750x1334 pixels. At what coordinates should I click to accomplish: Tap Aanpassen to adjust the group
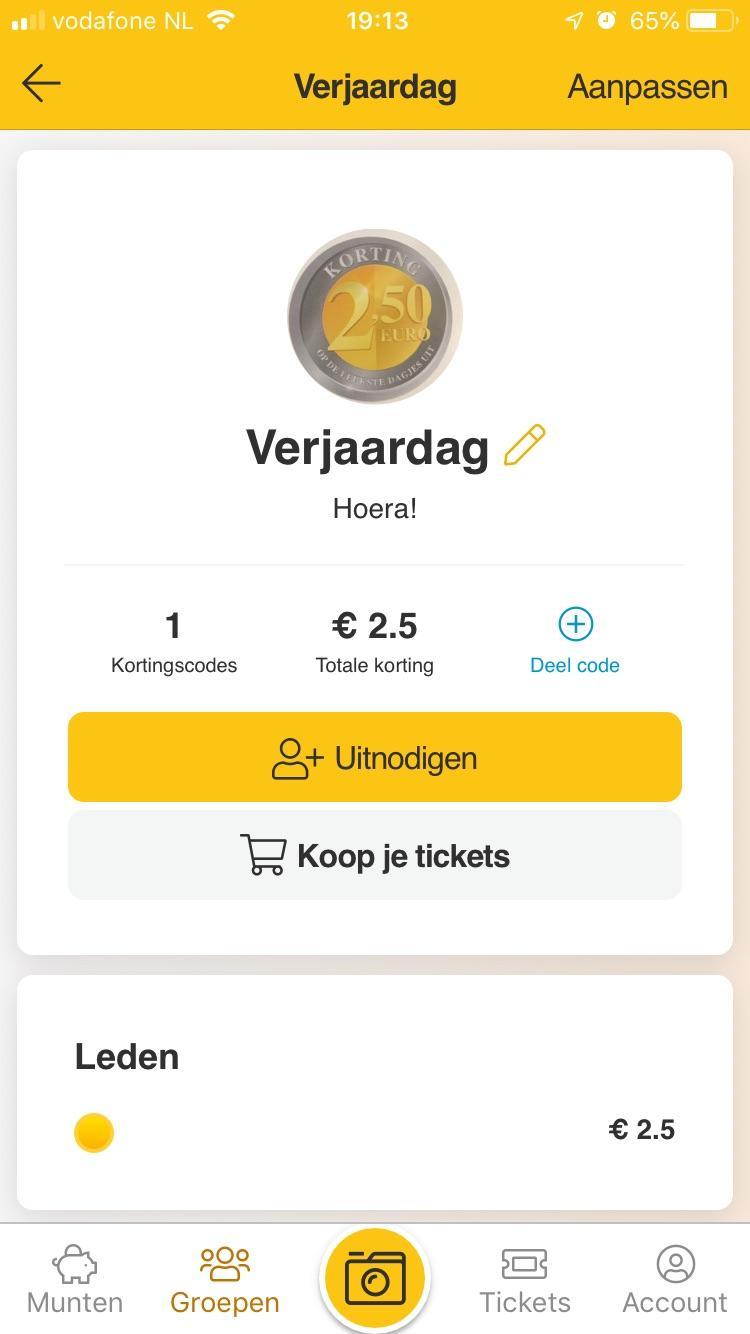coord(646,86)
